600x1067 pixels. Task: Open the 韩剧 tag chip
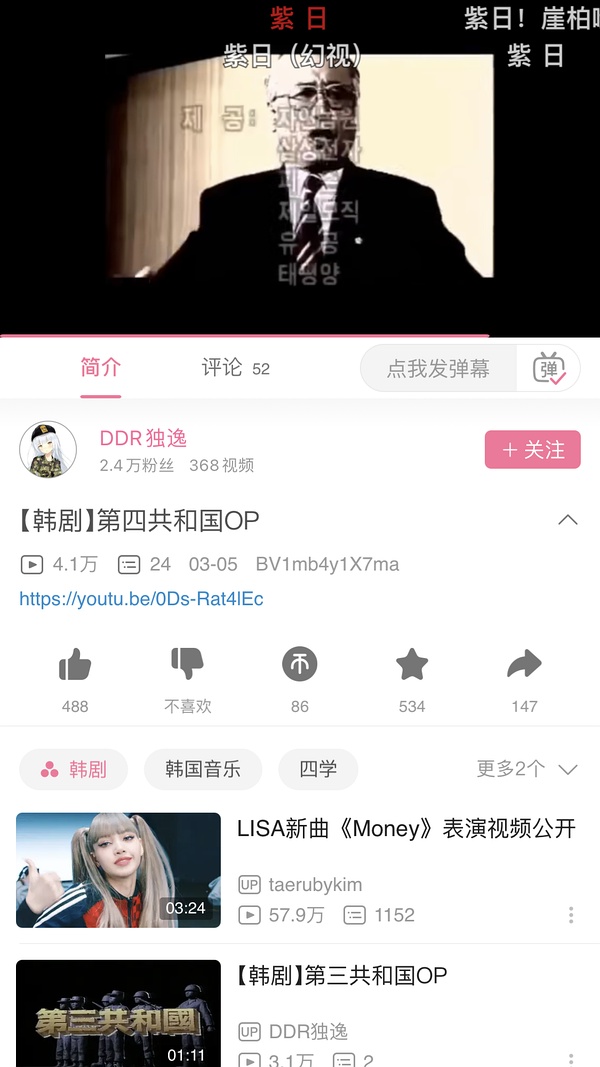click(x=73, y=769)
